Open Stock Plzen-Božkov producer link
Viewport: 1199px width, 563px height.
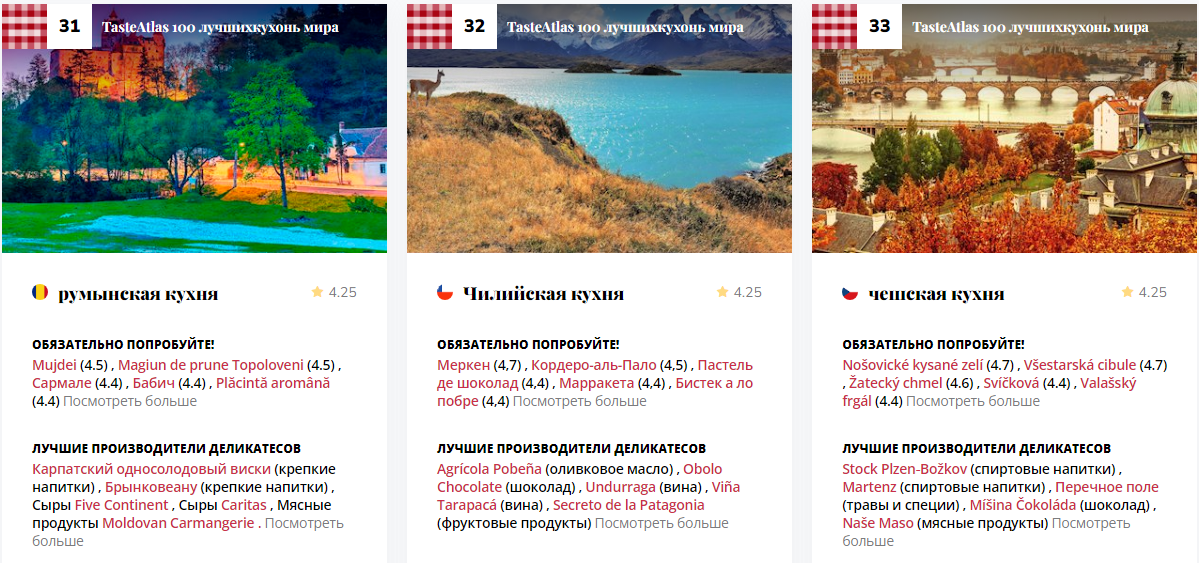tap(904, 469)
